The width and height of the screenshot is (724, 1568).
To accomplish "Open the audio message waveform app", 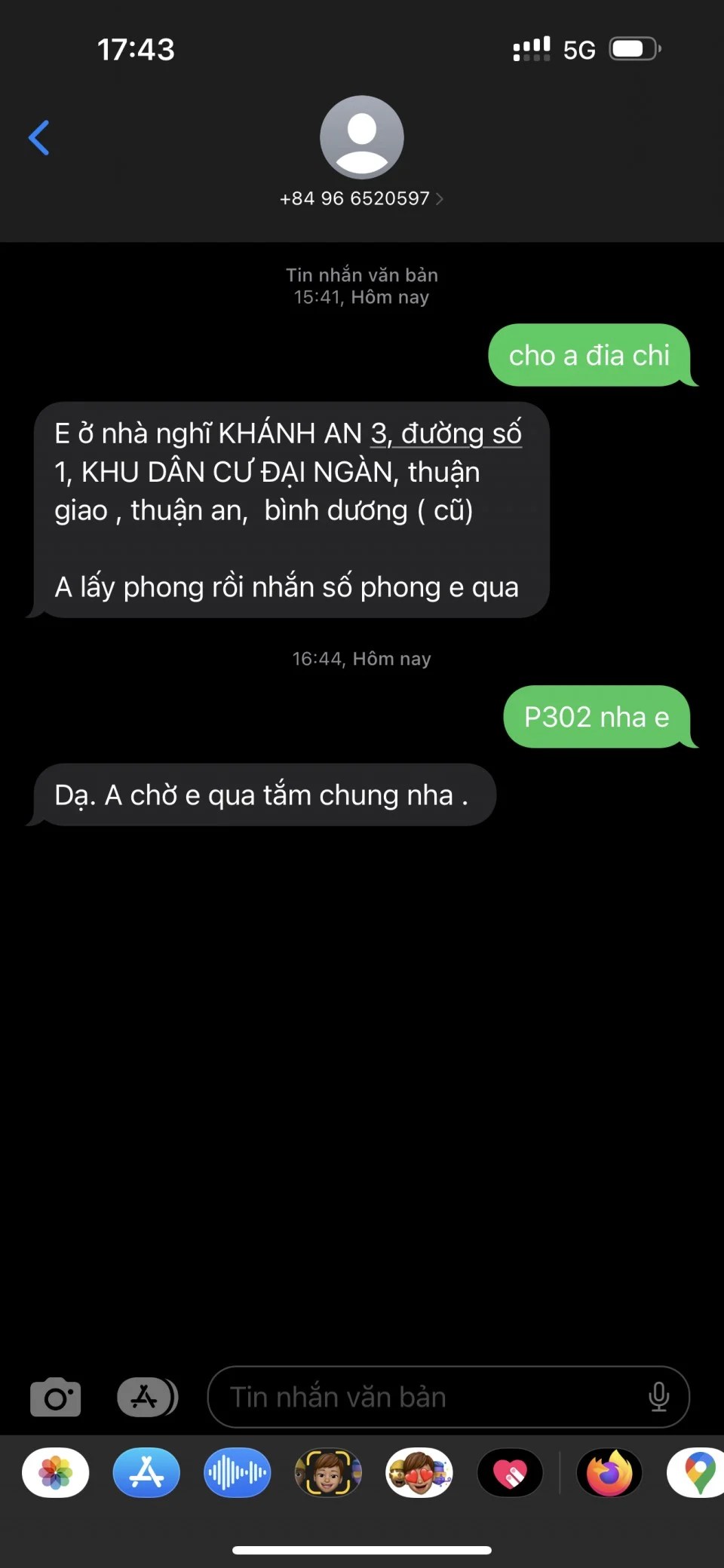I will coord(237,1472).
